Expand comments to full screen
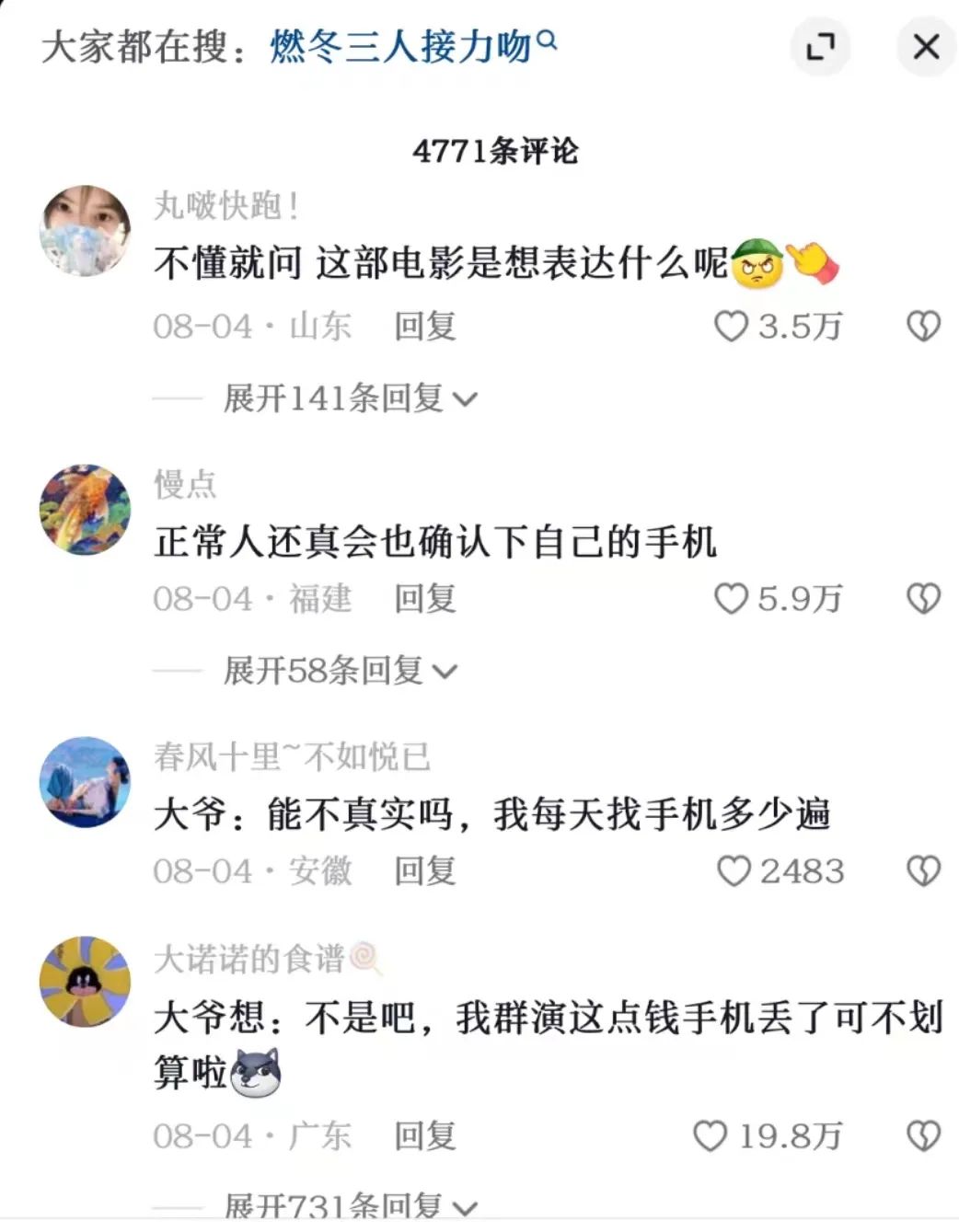This screenshot has height=1232, width=959. [820, 46]
